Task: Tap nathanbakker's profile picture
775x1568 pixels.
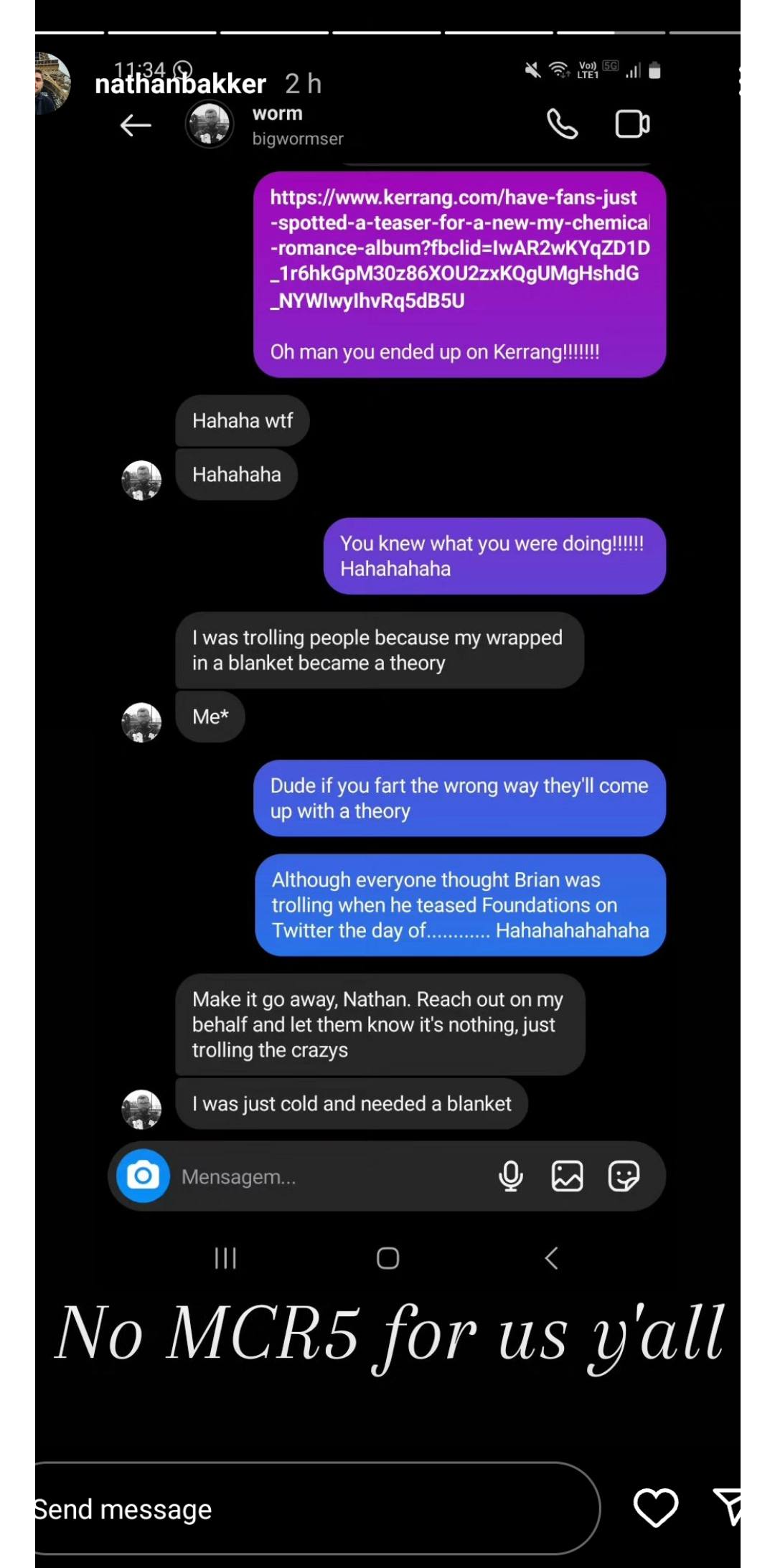Action: pos(52,83)
